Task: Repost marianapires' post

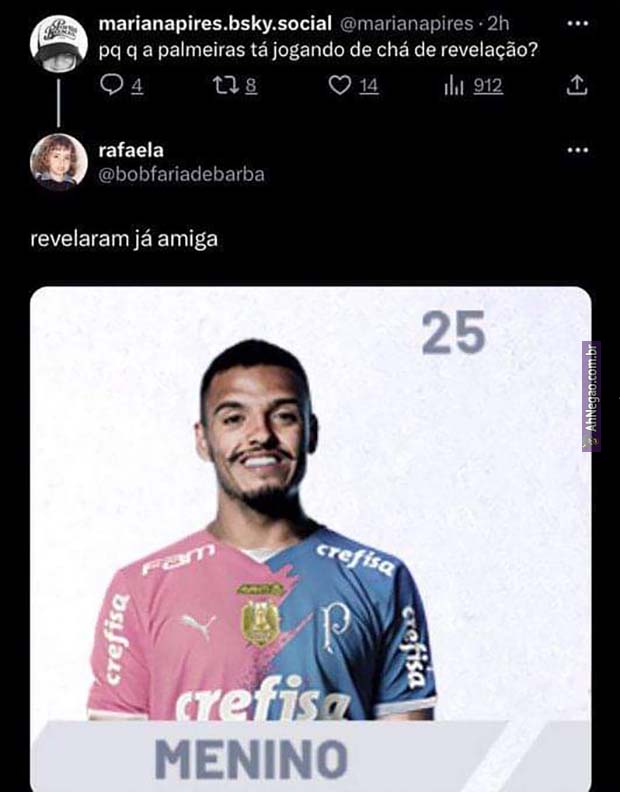Action: pos(223,87)
